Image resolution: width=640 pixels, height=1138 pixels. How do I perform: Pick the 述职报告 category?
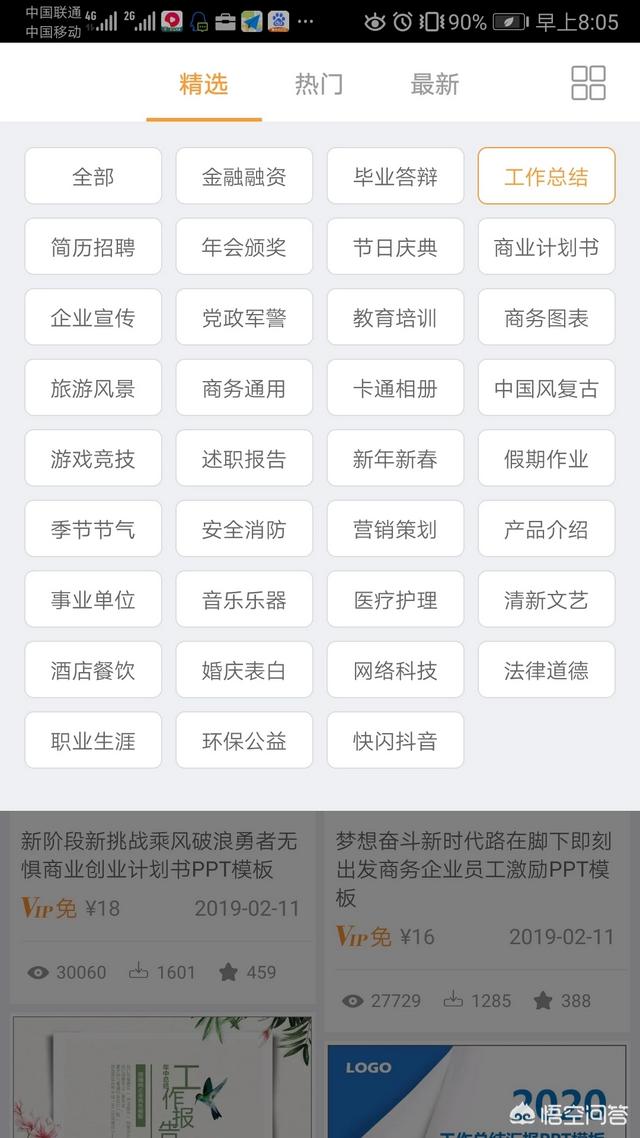[244, 459]
